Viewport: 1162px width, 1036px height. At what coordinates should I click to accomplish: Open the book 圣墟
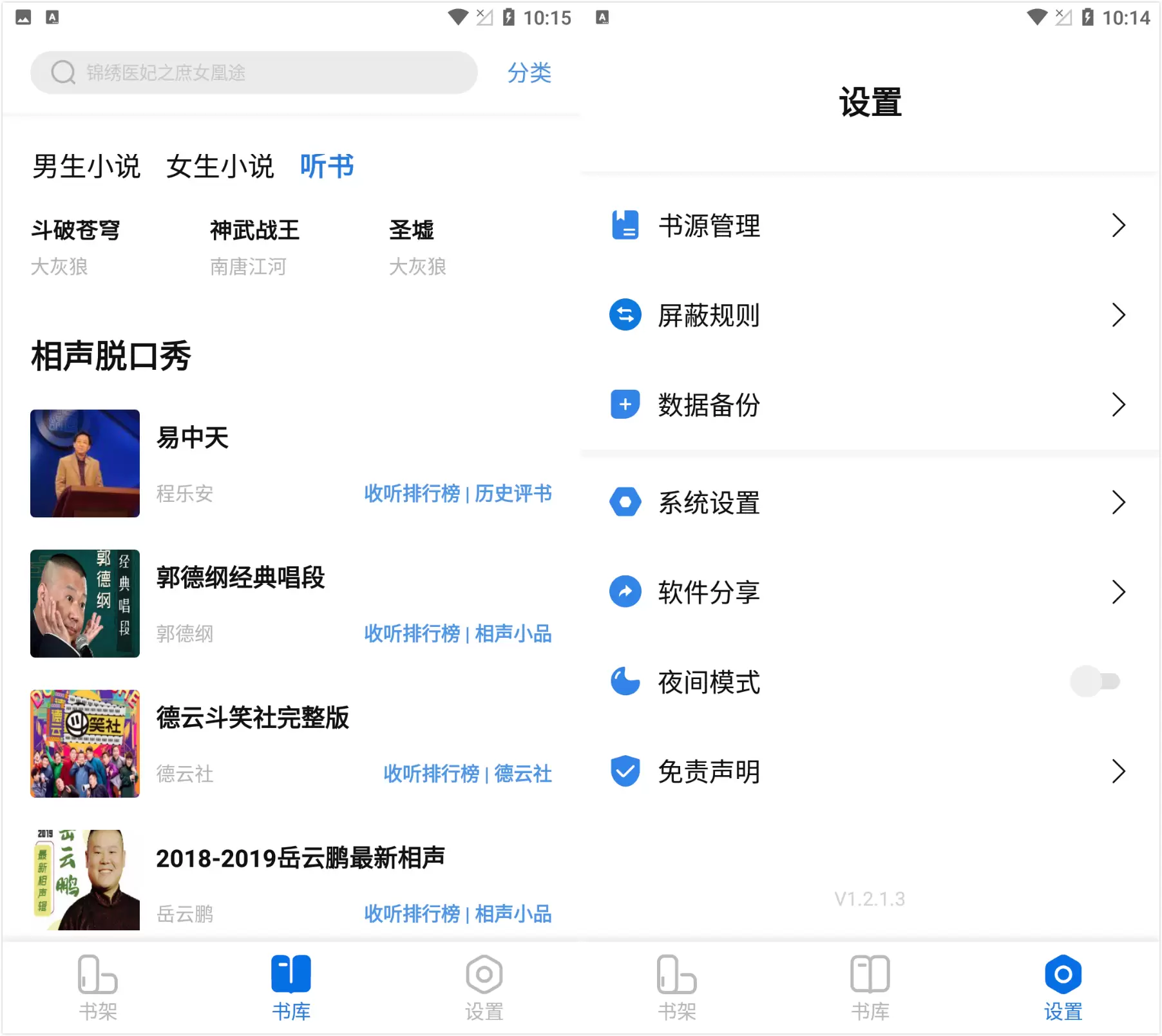click(412, 231)
